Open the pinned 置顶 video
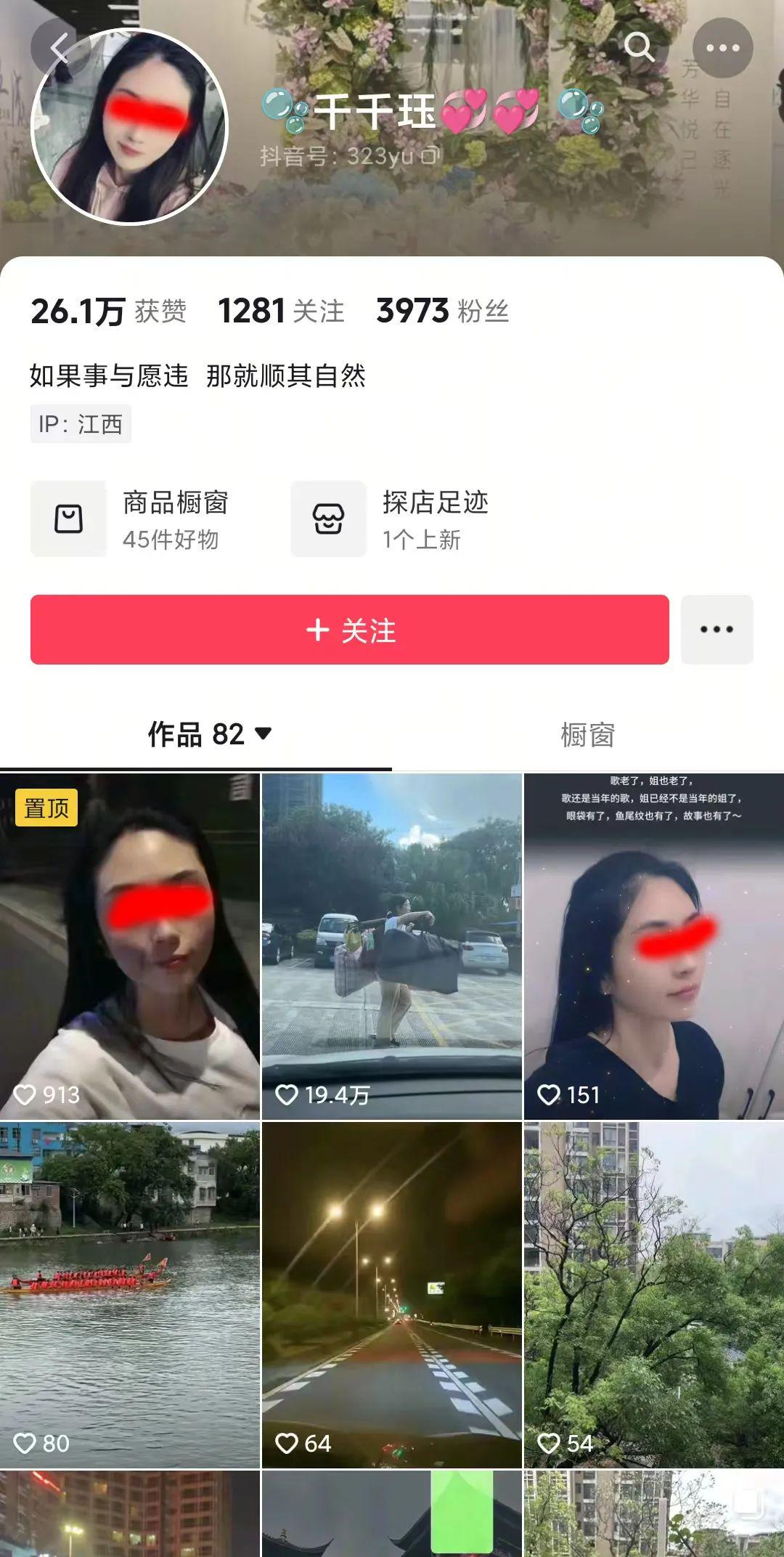The height and width of the screenshot is (1557, 784). pyautogui.click(x=129, y=946)
